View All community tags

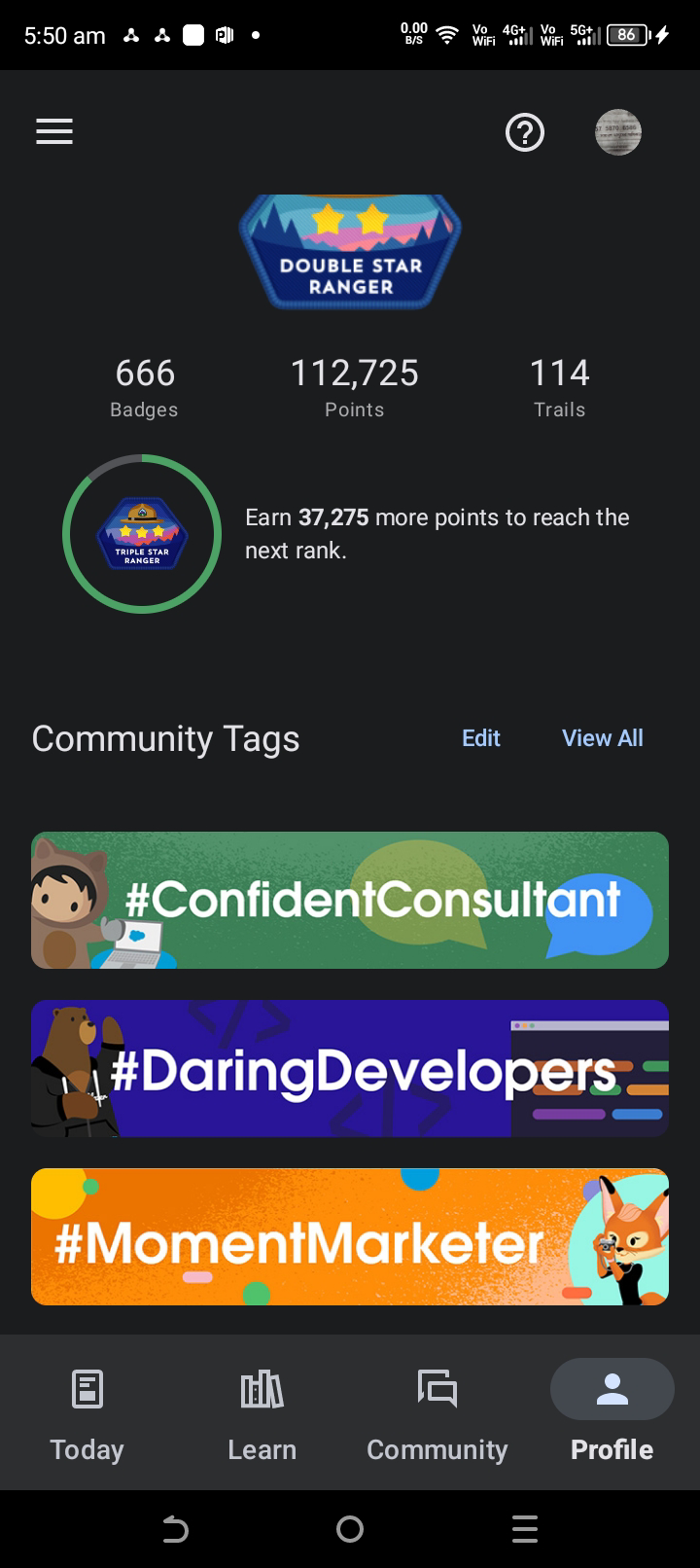[602, 737]
